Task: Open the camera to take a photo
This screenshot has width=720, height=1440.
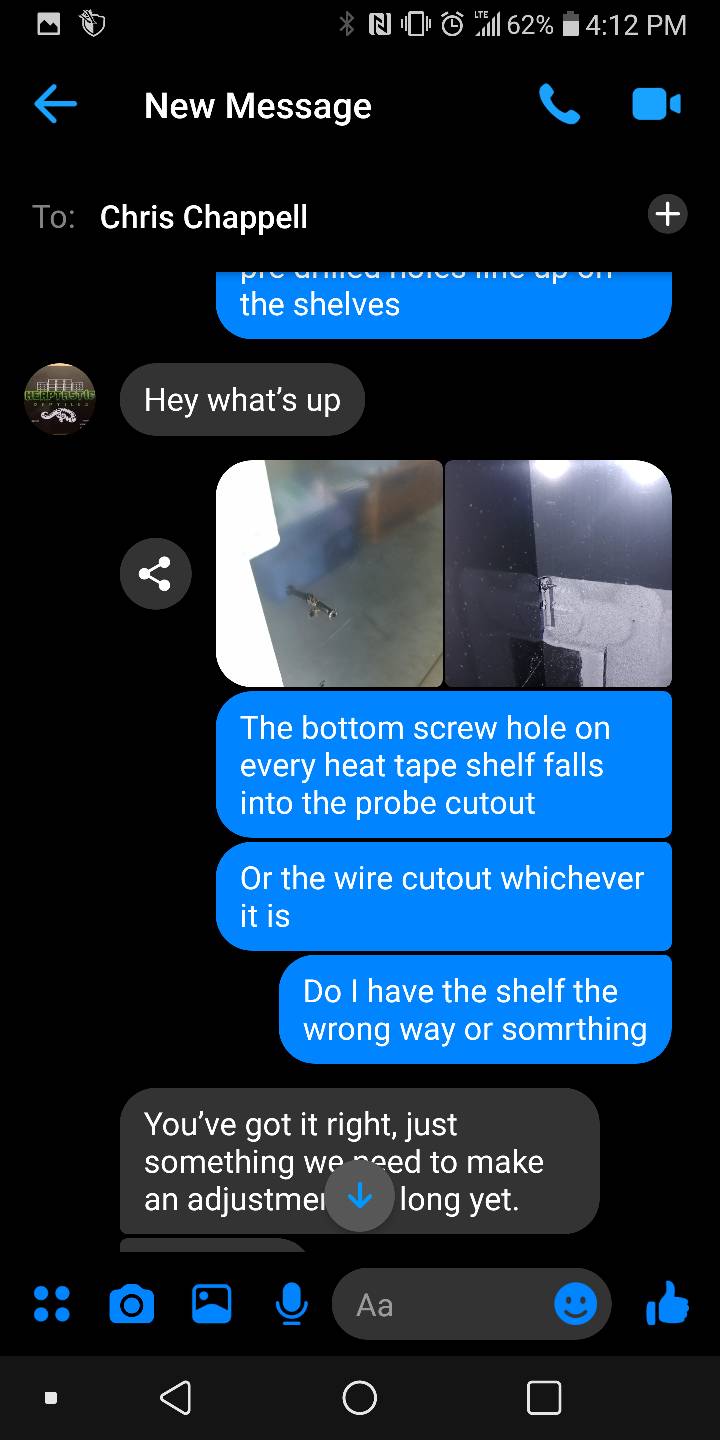Action: (x=131, y=1304)
